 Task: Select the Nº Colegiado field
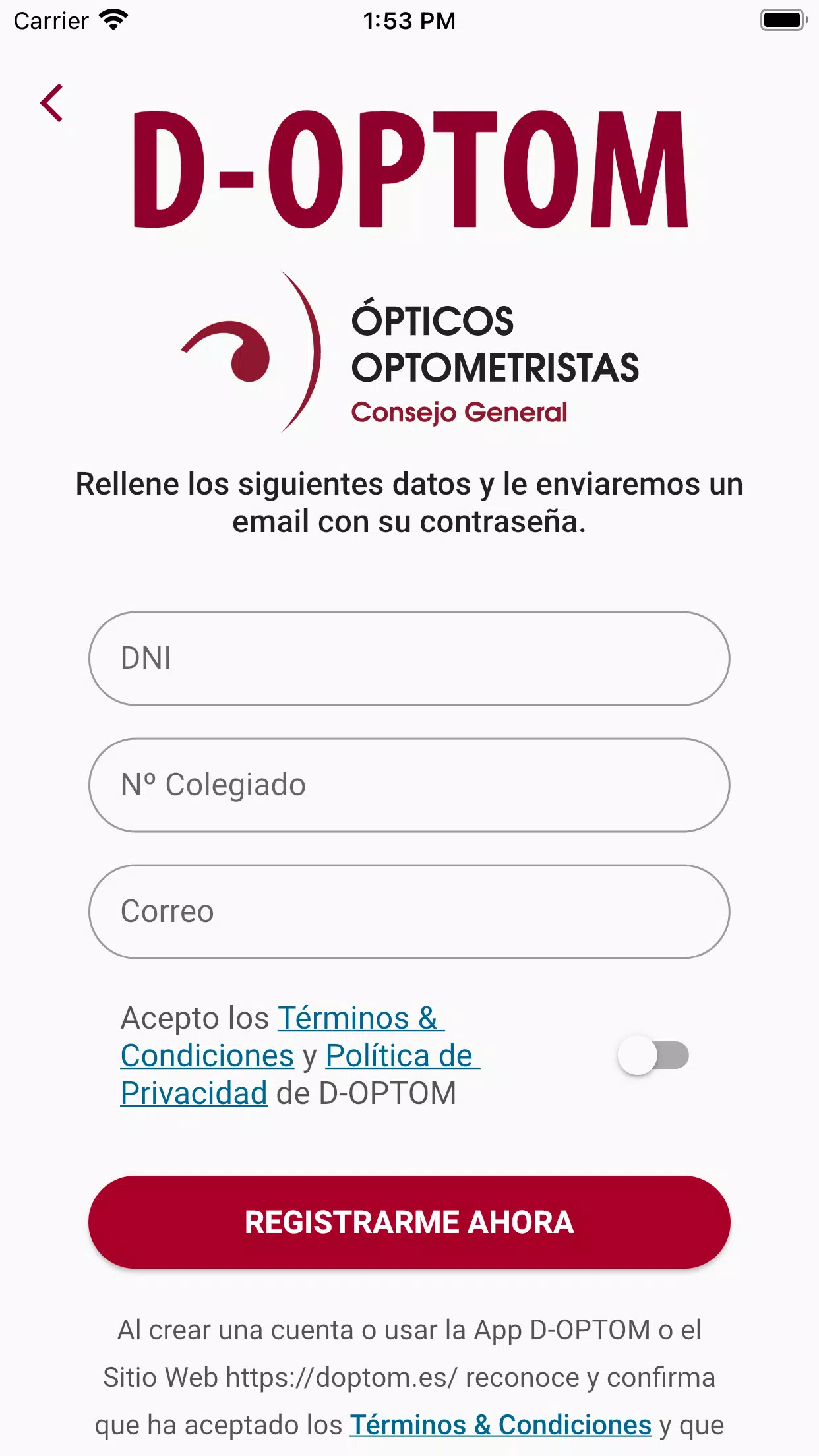point(409,785)
